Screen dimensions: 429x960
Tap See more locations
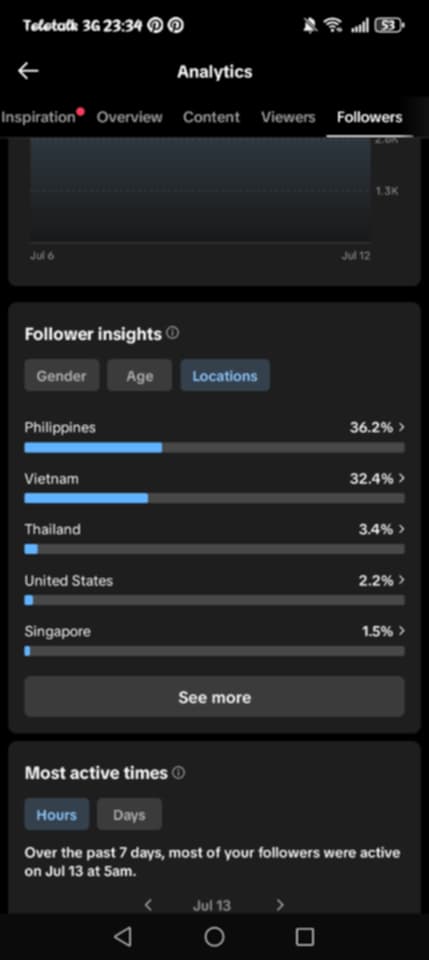pyautogui.click(x=214, y=697)
